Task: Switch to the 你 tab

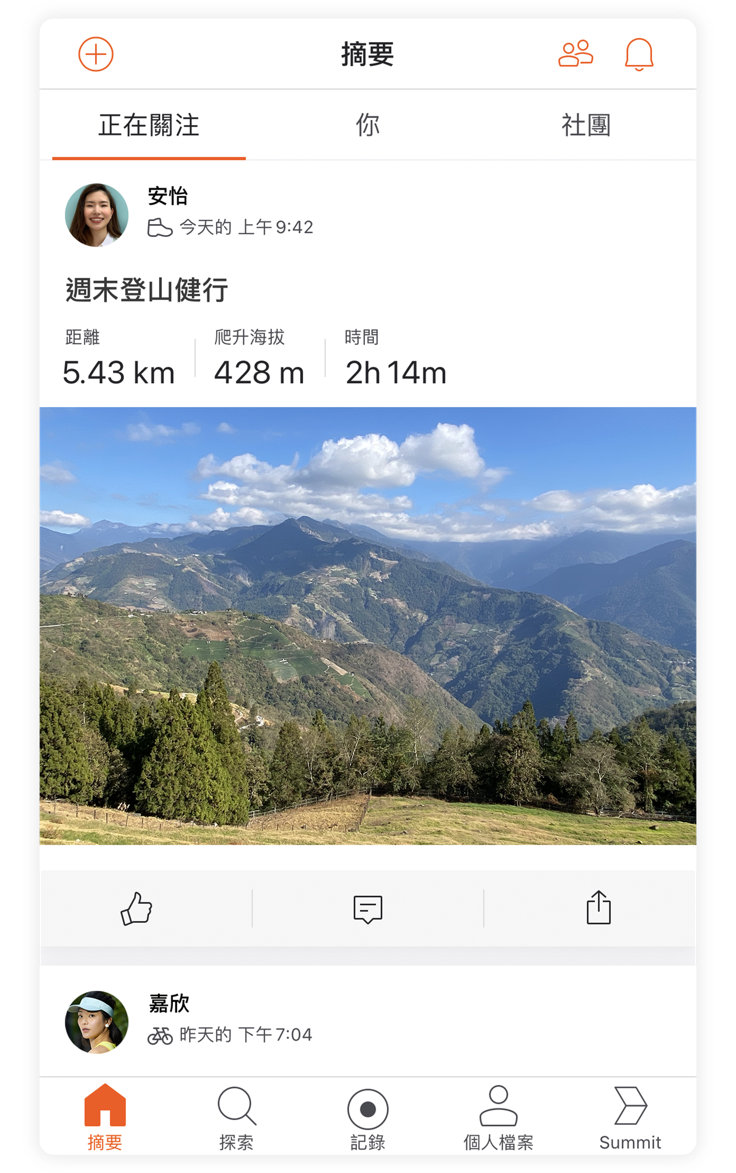Action: (367, 126)
